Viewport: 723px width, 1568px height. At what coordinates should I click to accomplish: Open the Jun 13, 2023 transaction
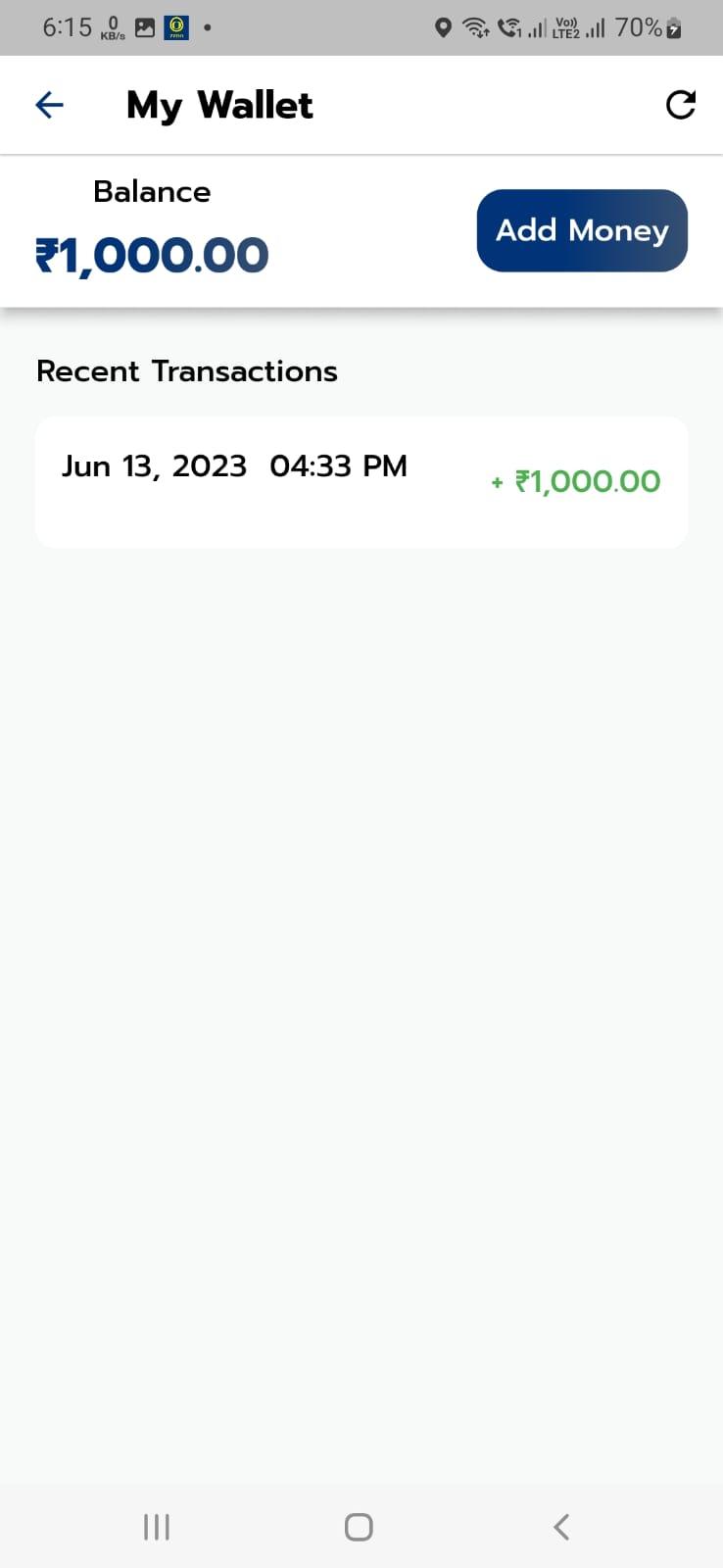(361, 482)
